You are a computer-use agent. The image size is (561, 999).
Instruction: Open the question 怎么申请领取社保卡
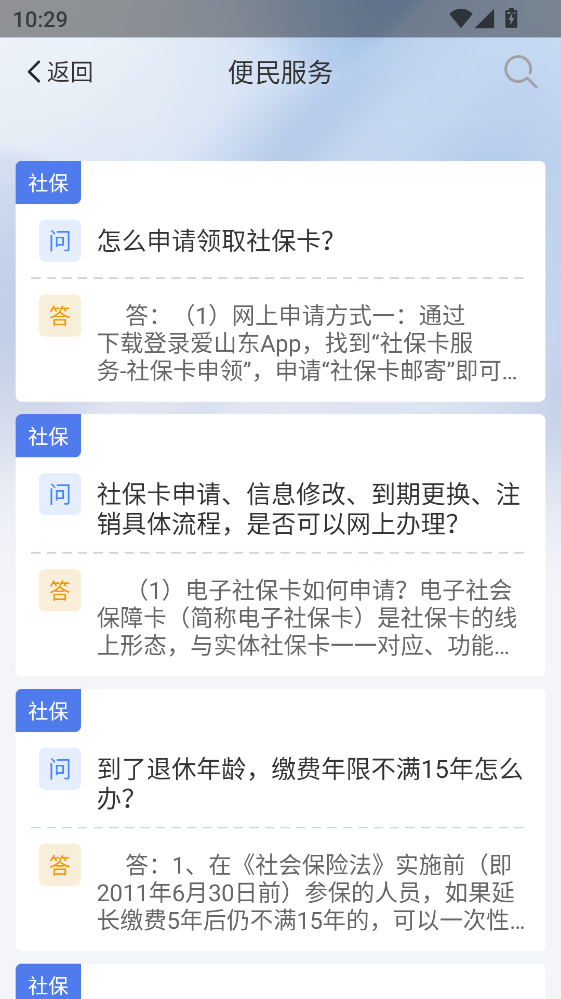tap(215, 241)
